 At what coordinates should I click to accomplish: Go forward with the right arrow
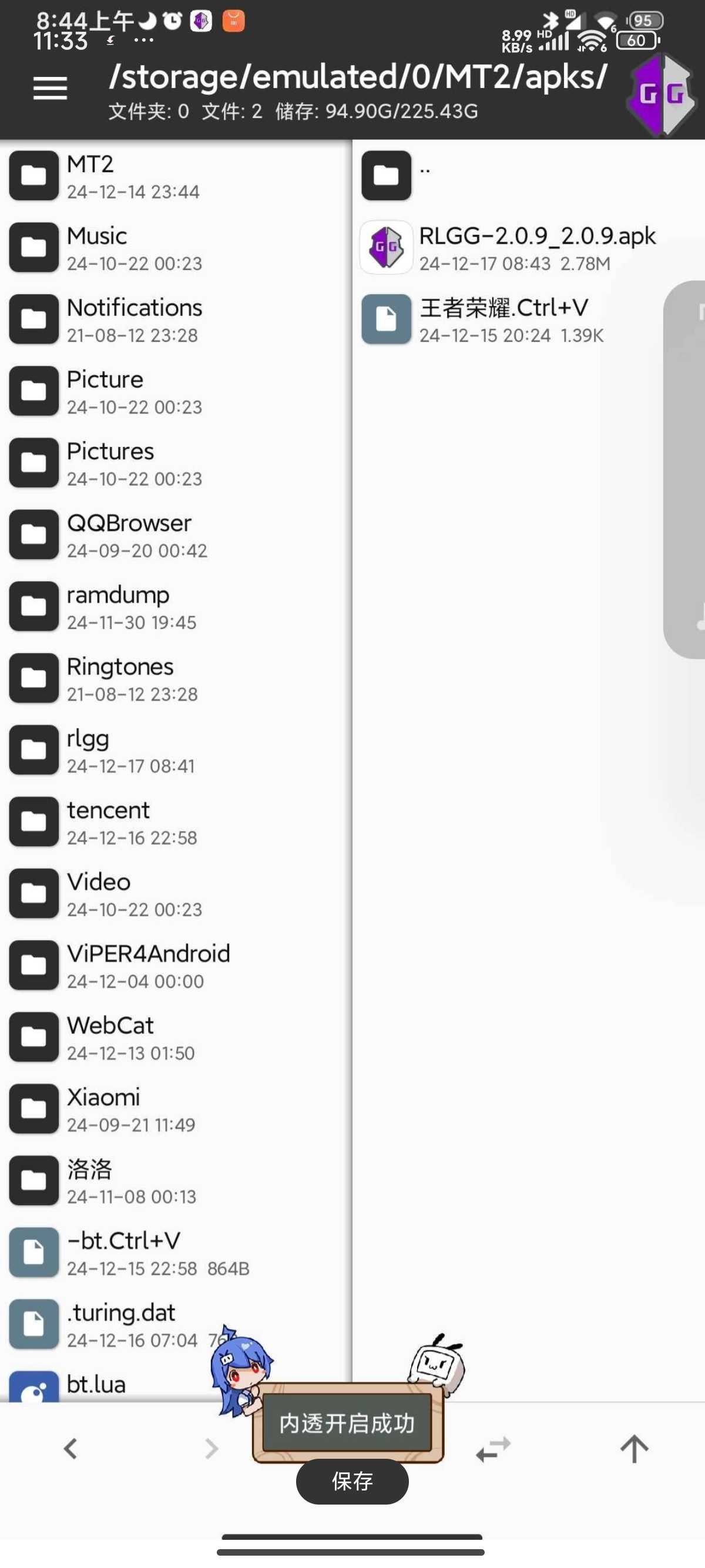click(211, 1449)
